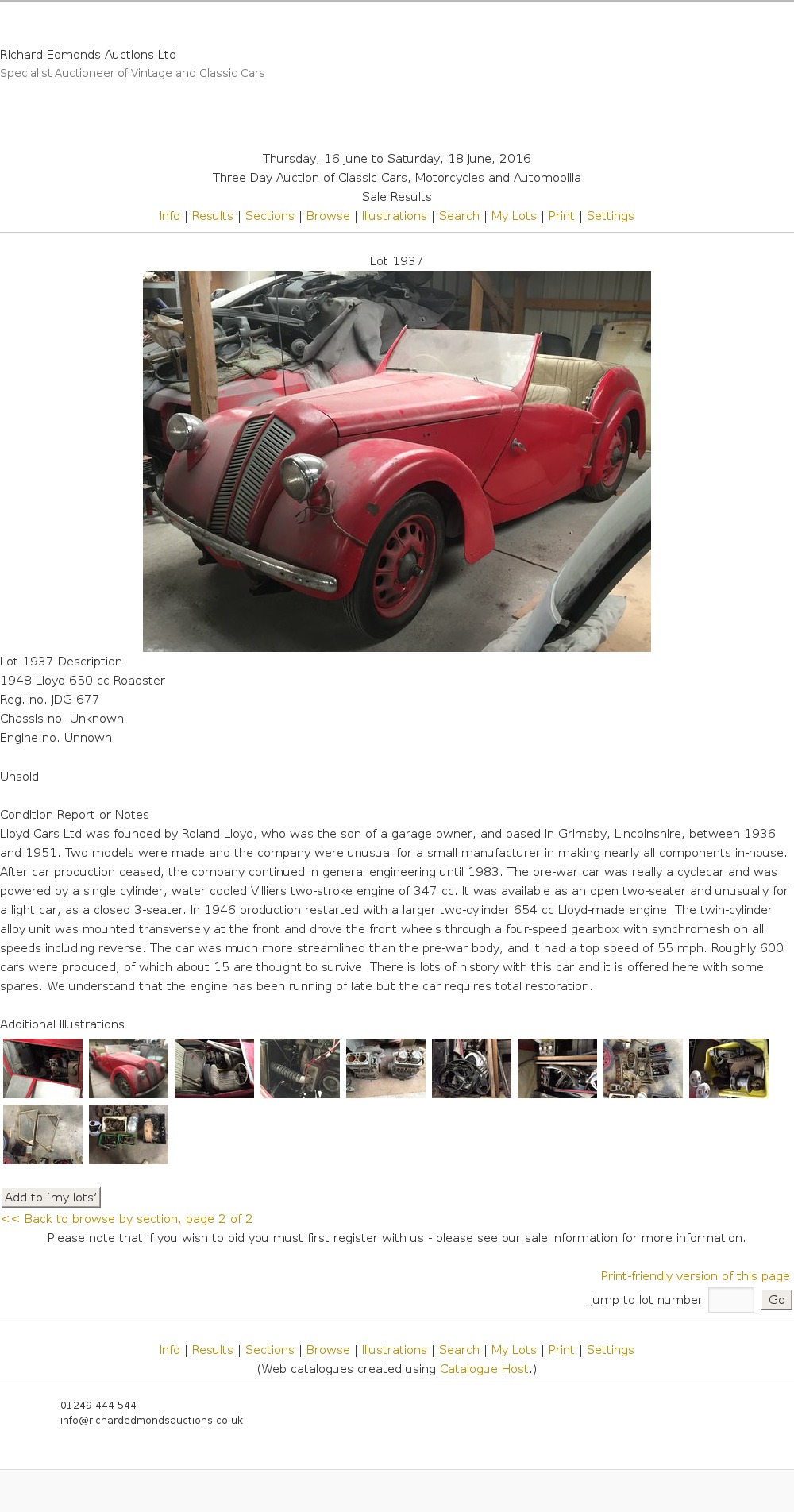Image resolution: width=794 pixels, height=1512 pixels.
Task: Open Browse in the top menu
Action: click(x=328, y=216)
